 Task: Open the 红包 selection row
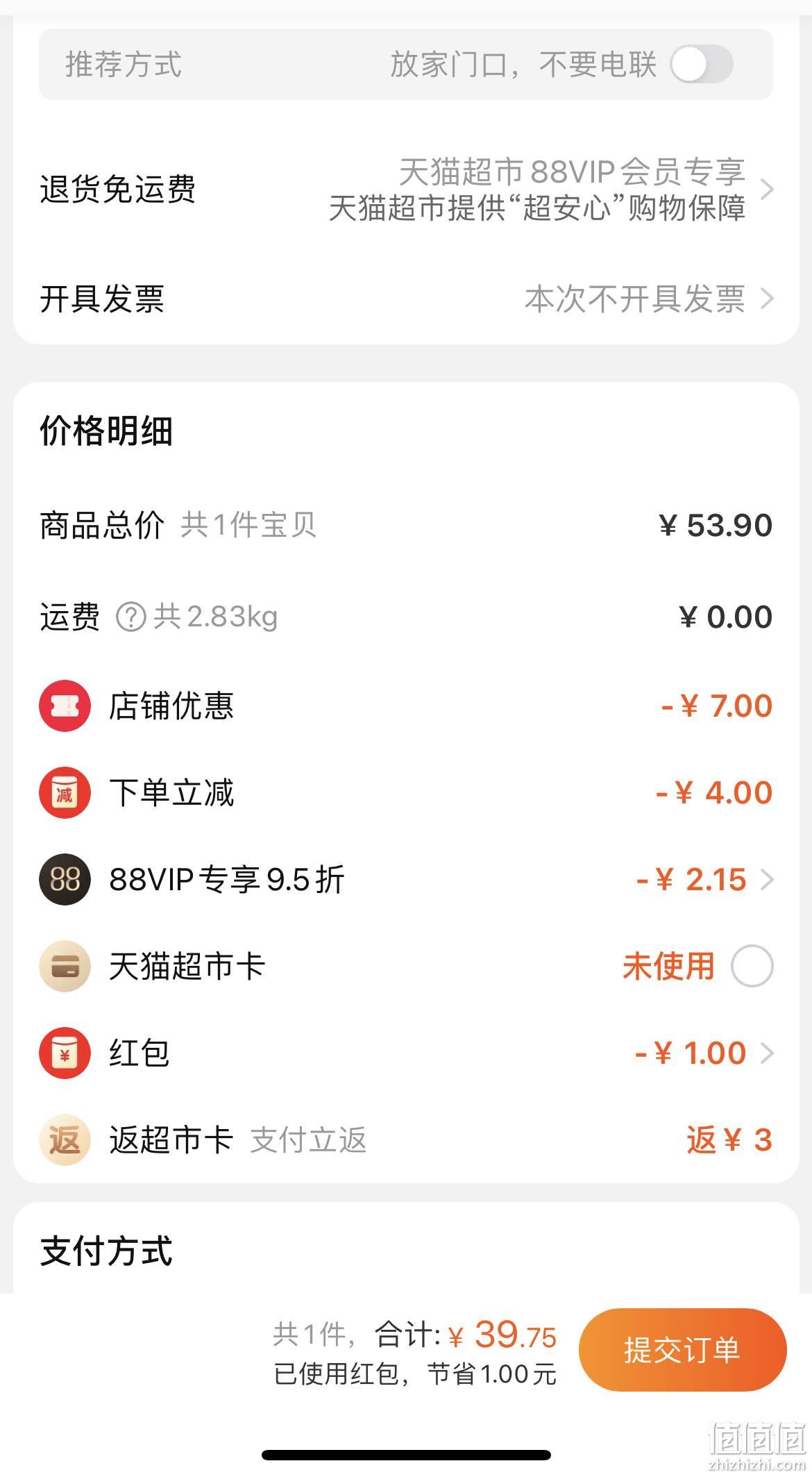click(x=406, y=1053)
